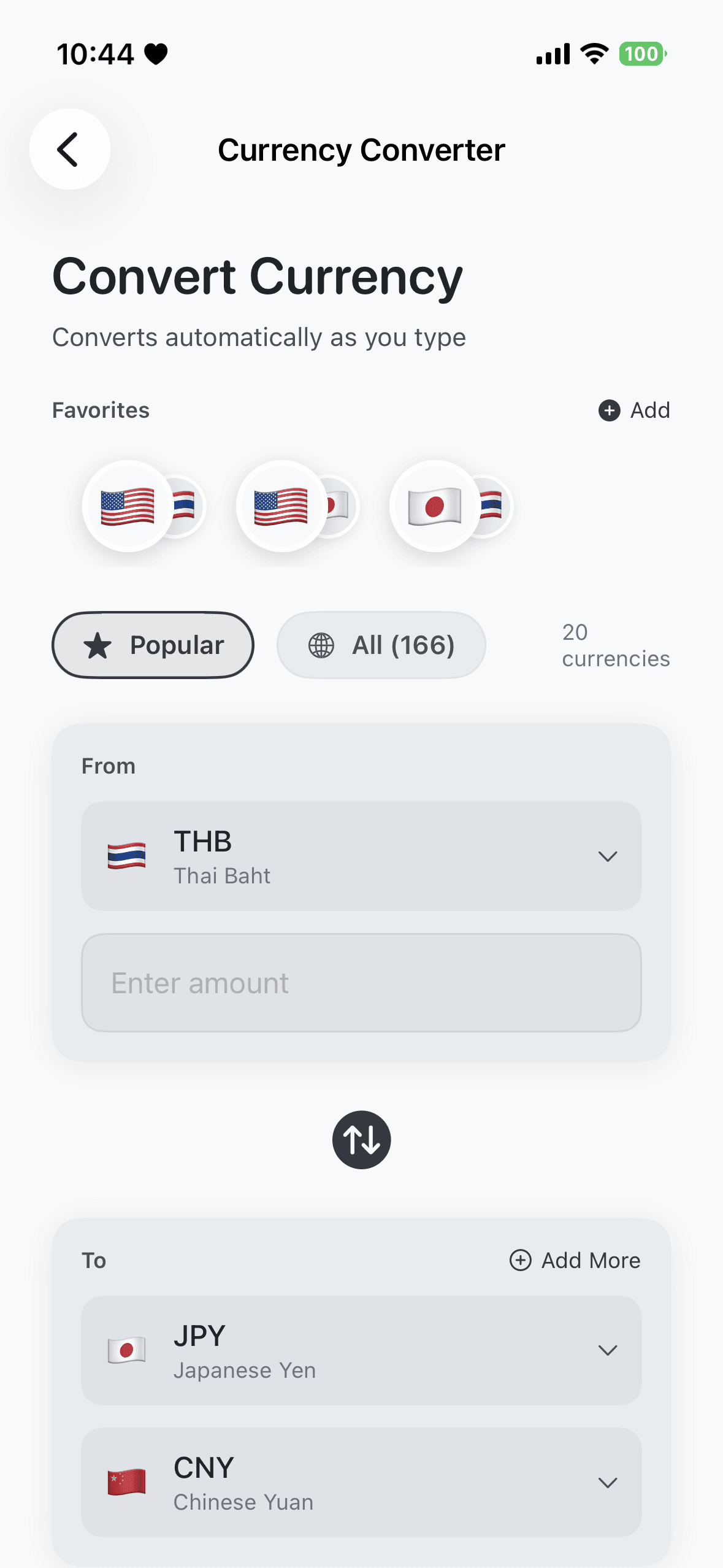Tap Add to create a new favorite
This screenshot has height=1568, width=723.
pyautogui.click(x=649, y=410)
